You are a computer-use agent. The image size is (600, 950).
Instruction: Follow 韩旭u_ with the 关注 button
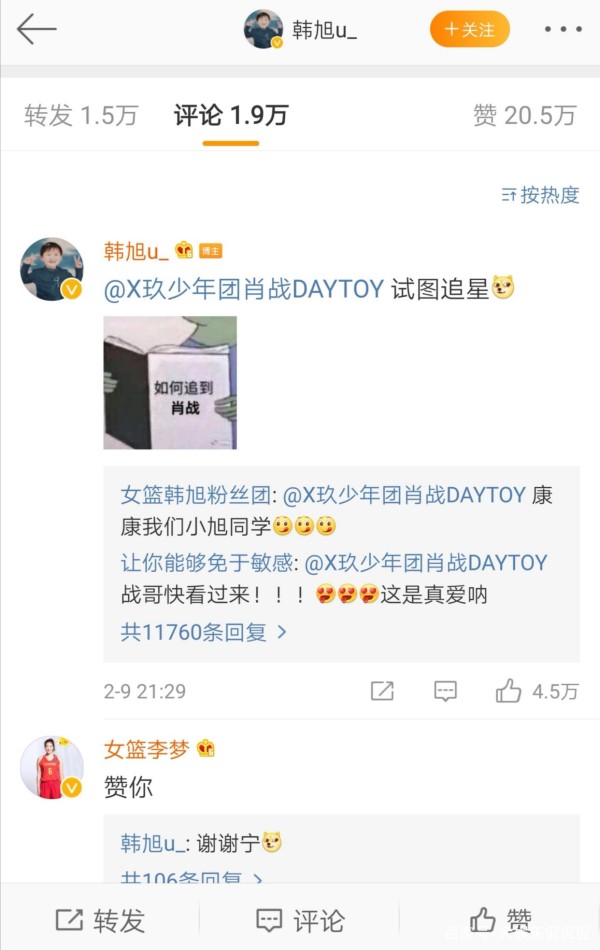pyautogui.click(x=469, y=30)
